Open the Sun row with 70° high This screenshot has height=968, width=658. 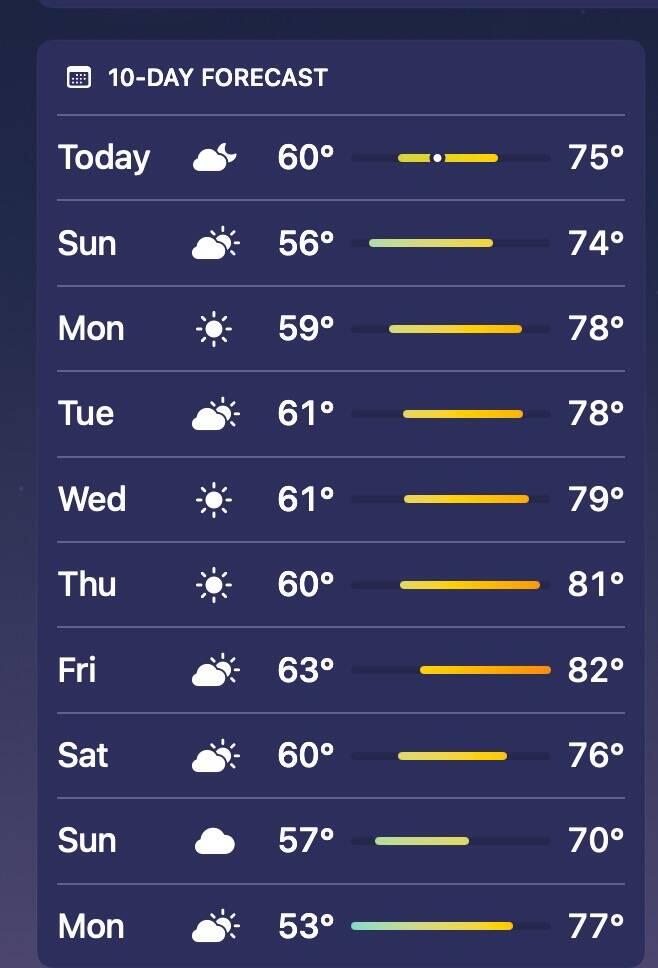click(340, 840)
